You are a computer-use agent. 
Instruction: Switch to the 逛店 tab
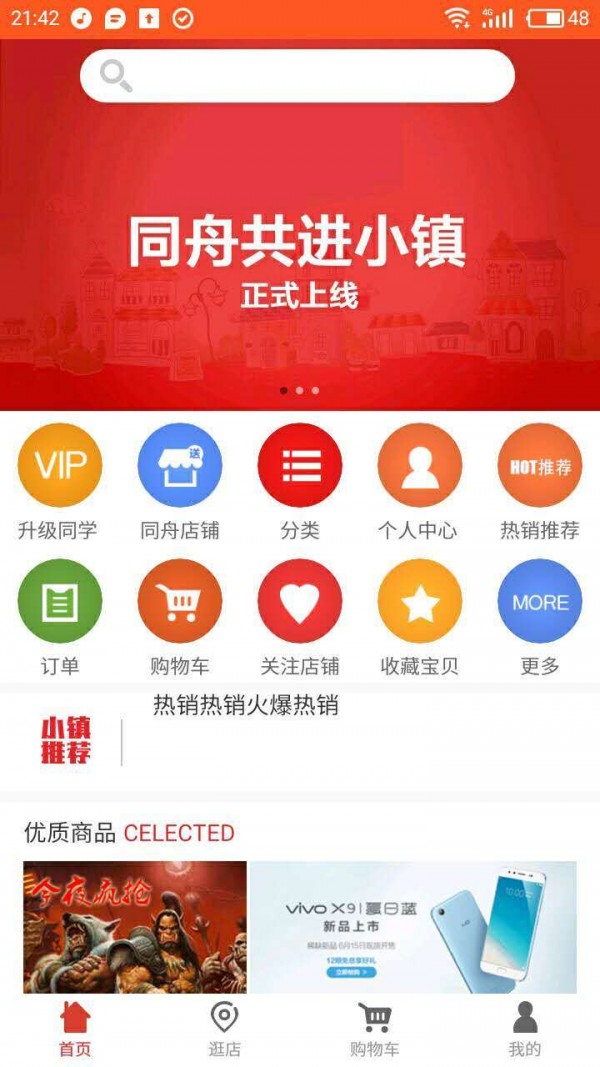tap(225, 1029)
